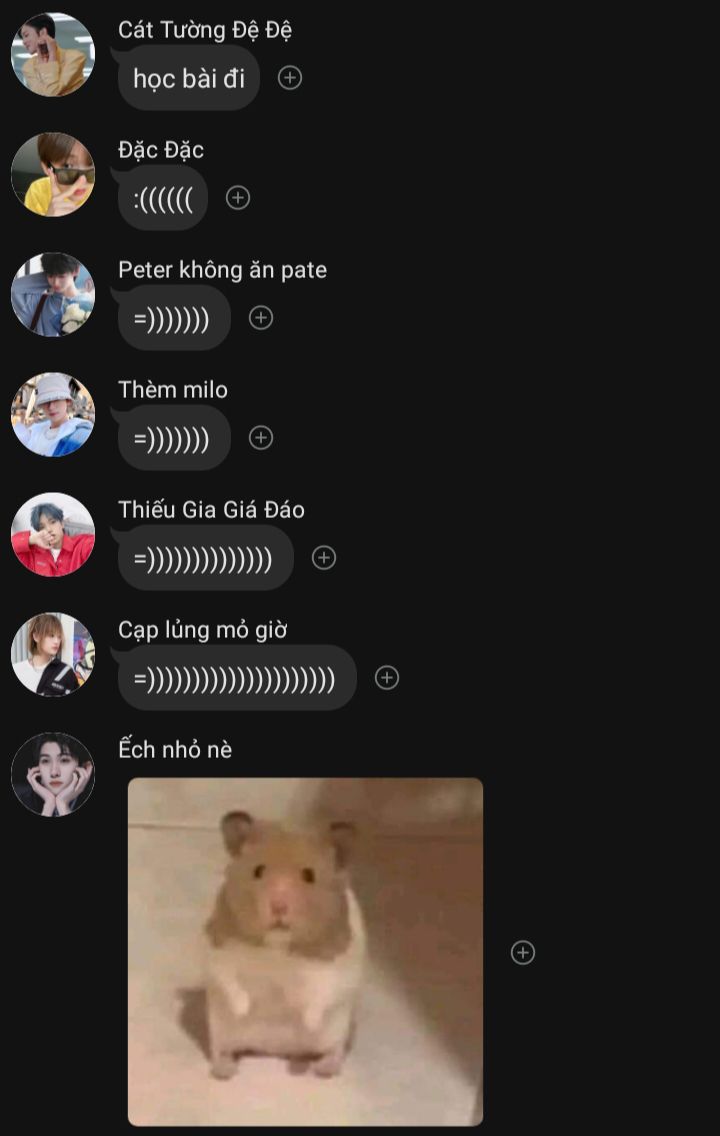Viewport: 720px width, 1136px height.
Task: Add reaction to the hamster image
Action: point(523,953)
